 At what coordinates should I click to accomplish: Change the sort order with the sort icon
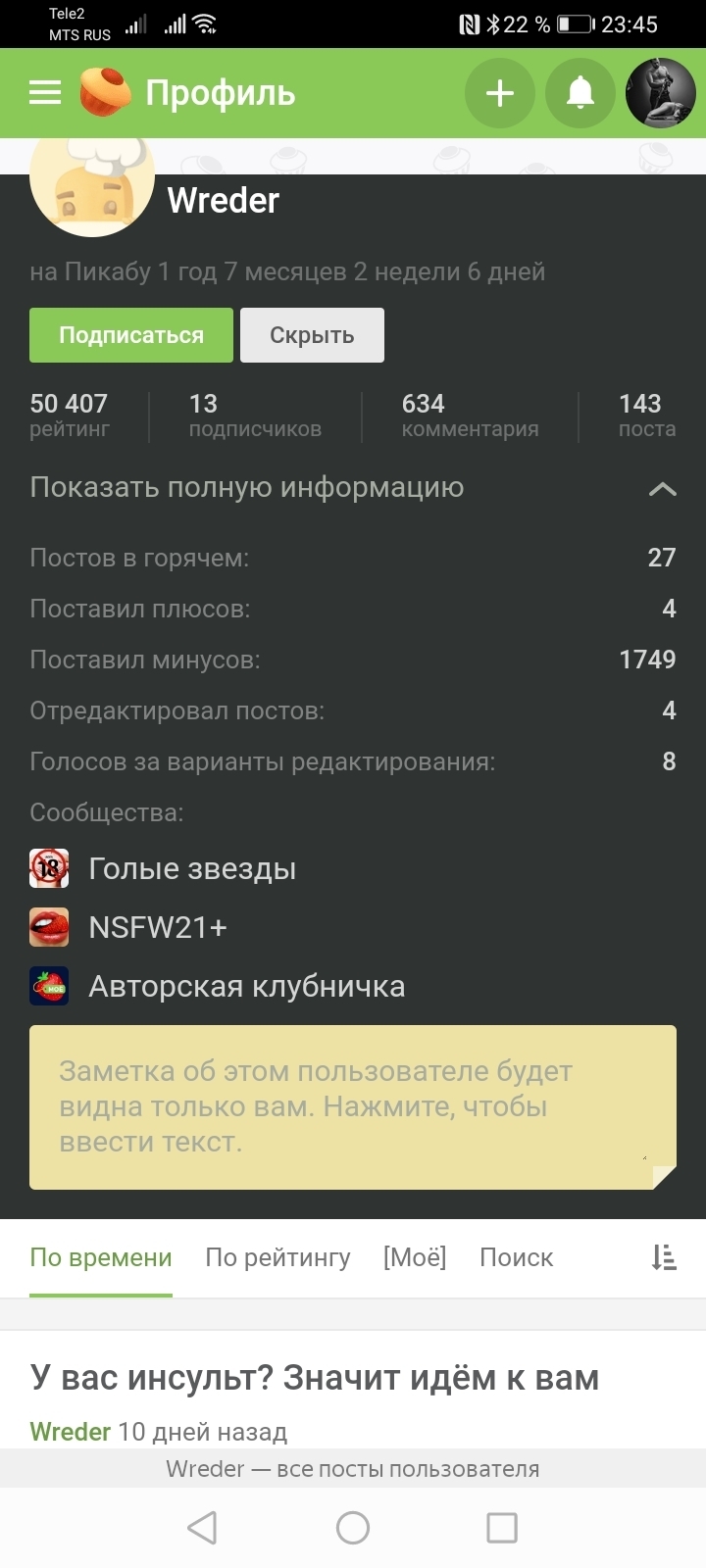pyautogui.click(x=664, y=1258)
